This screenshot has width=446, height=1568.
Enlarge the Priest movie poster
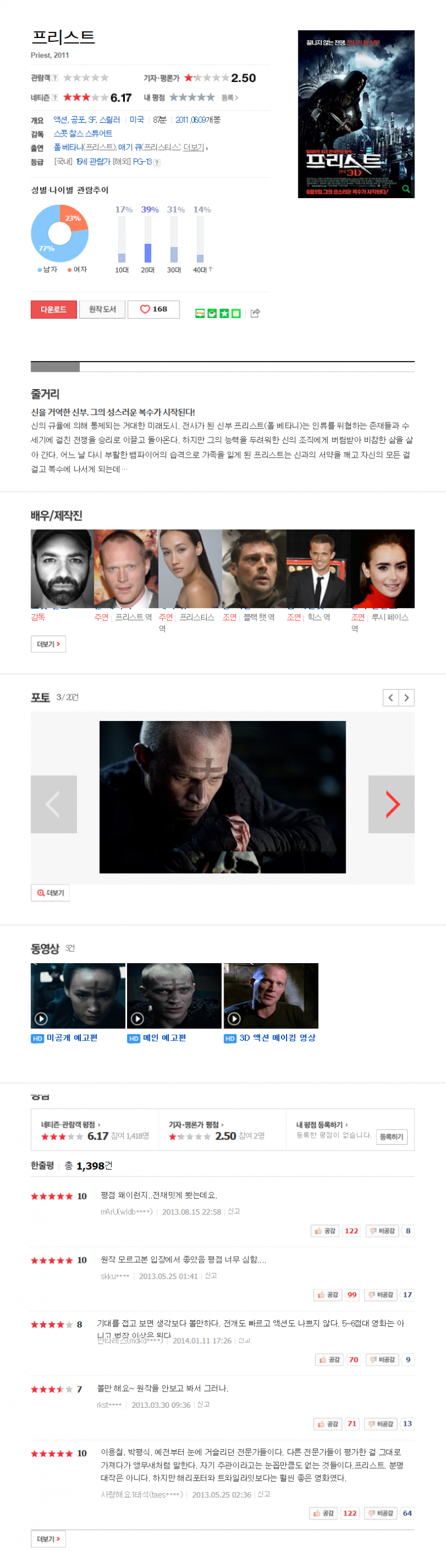click(356, 114)
